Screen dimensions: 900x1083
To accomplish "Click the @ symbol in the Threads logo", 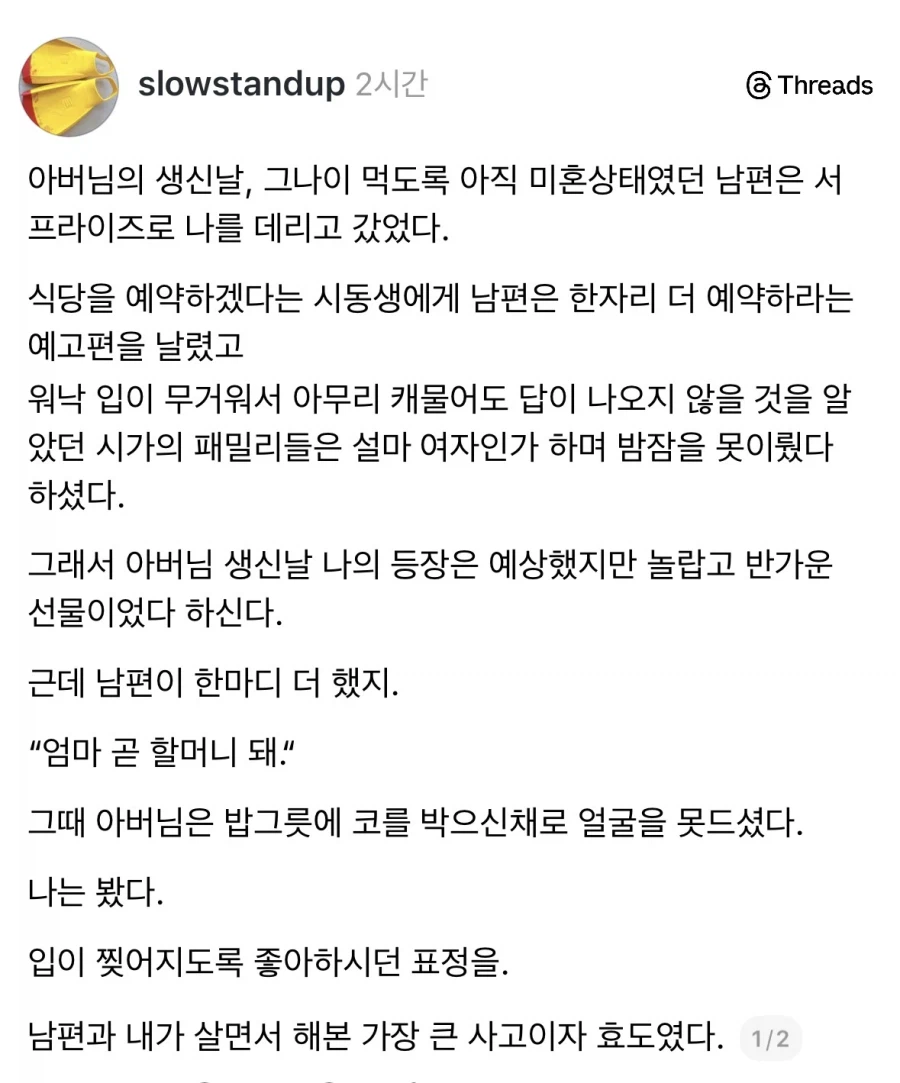I will 757,86.
